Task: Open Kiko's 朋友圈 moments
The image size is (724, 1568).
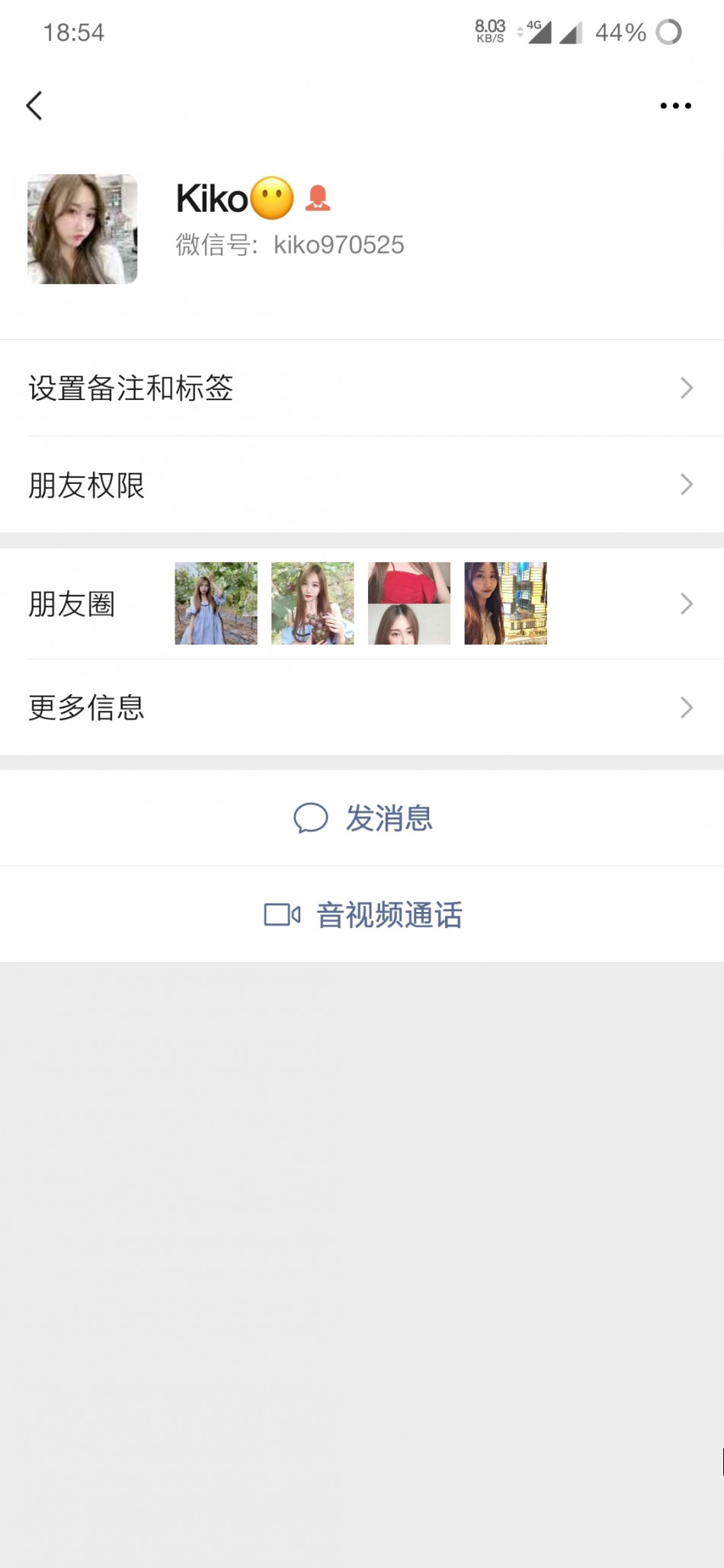Action: pos(361,603)
